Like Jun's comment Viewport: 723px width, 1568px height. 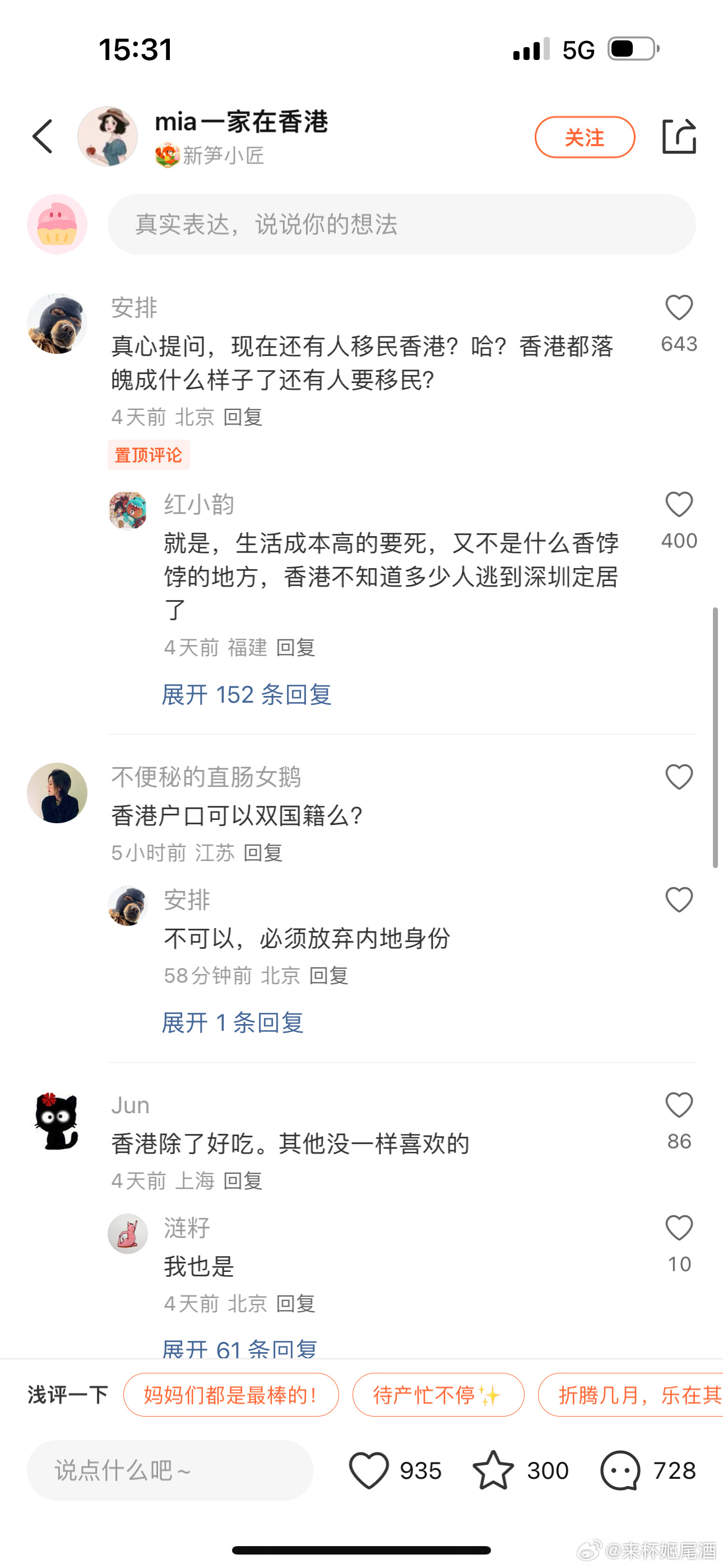click(679, 1105)
